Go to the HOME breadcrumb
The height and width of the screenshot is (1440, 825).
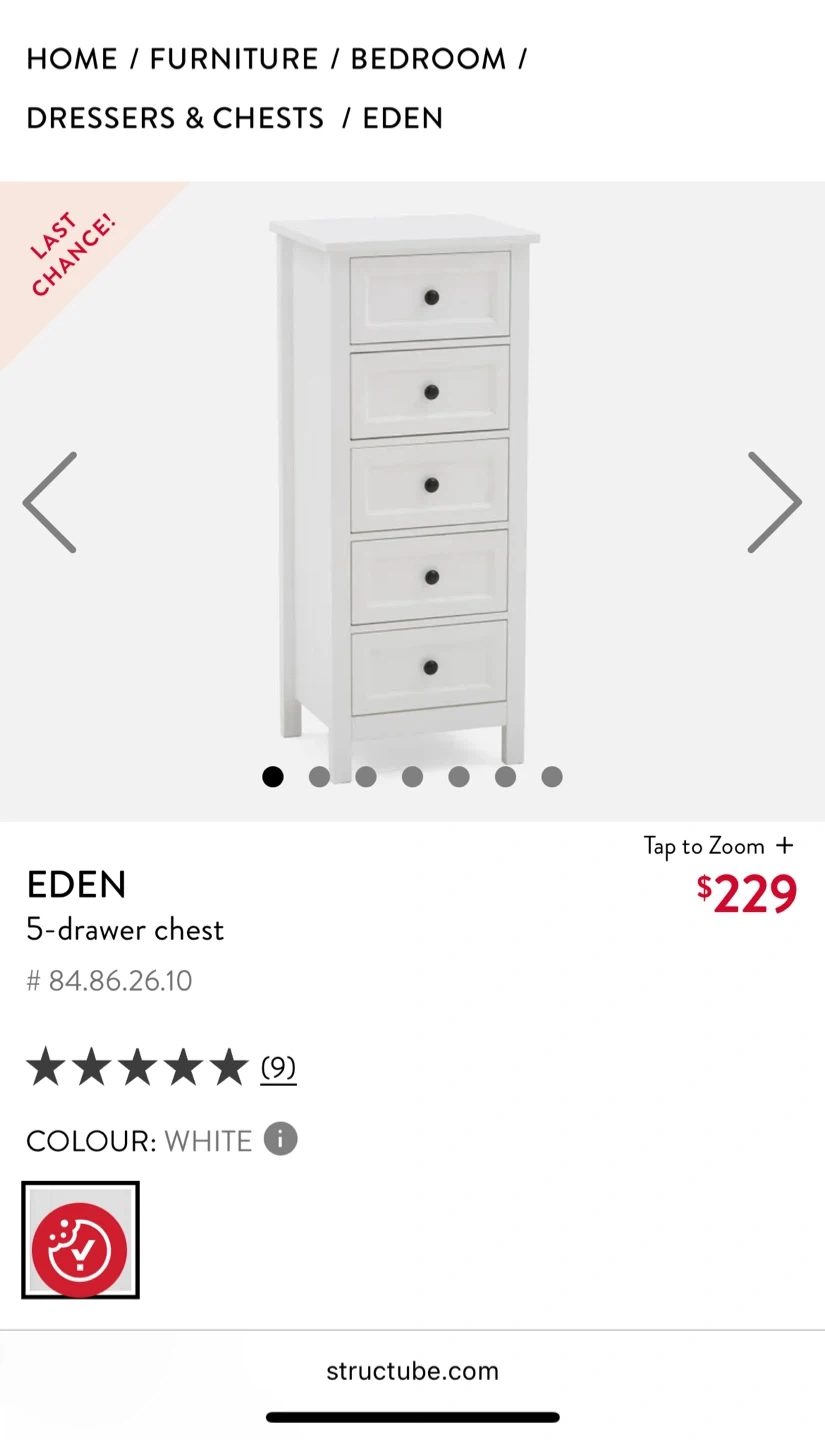[x=72, y=59]
